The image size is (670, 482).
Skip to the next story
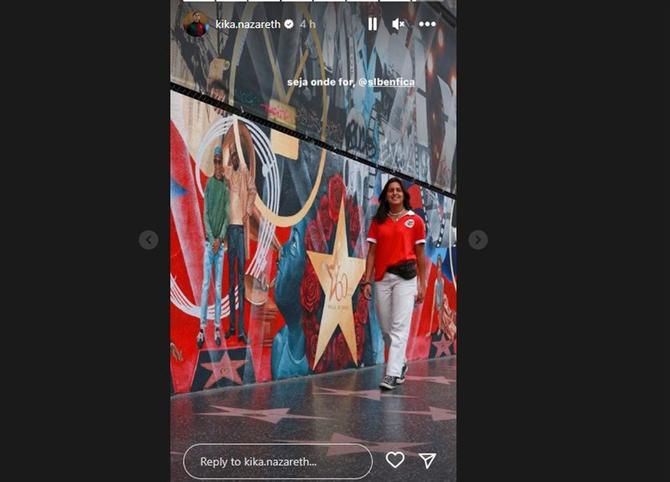click(478, 240)
